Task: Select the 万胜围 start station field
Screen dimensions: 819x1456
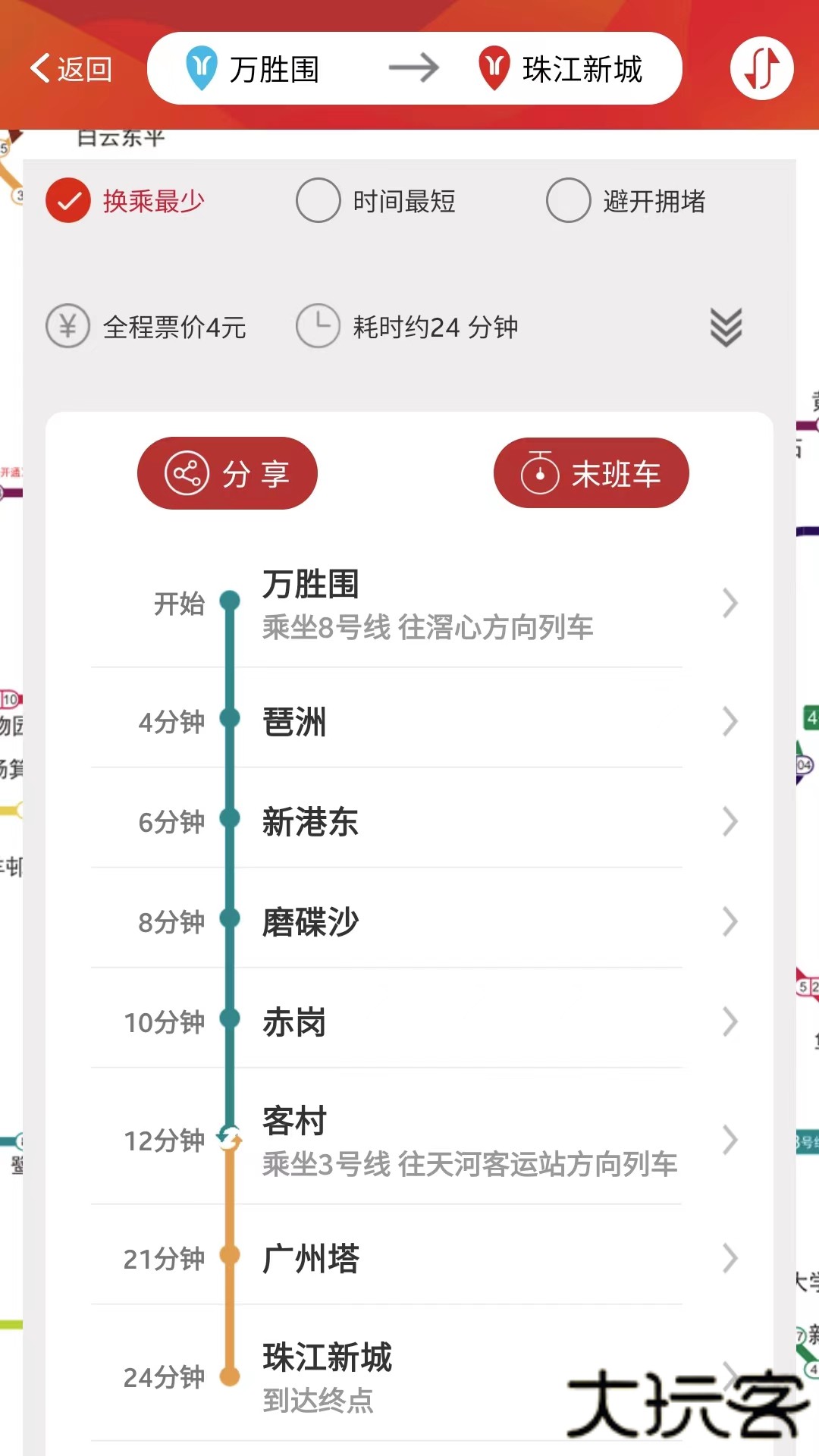Action: pyautogui.click(x=273, y=67)
